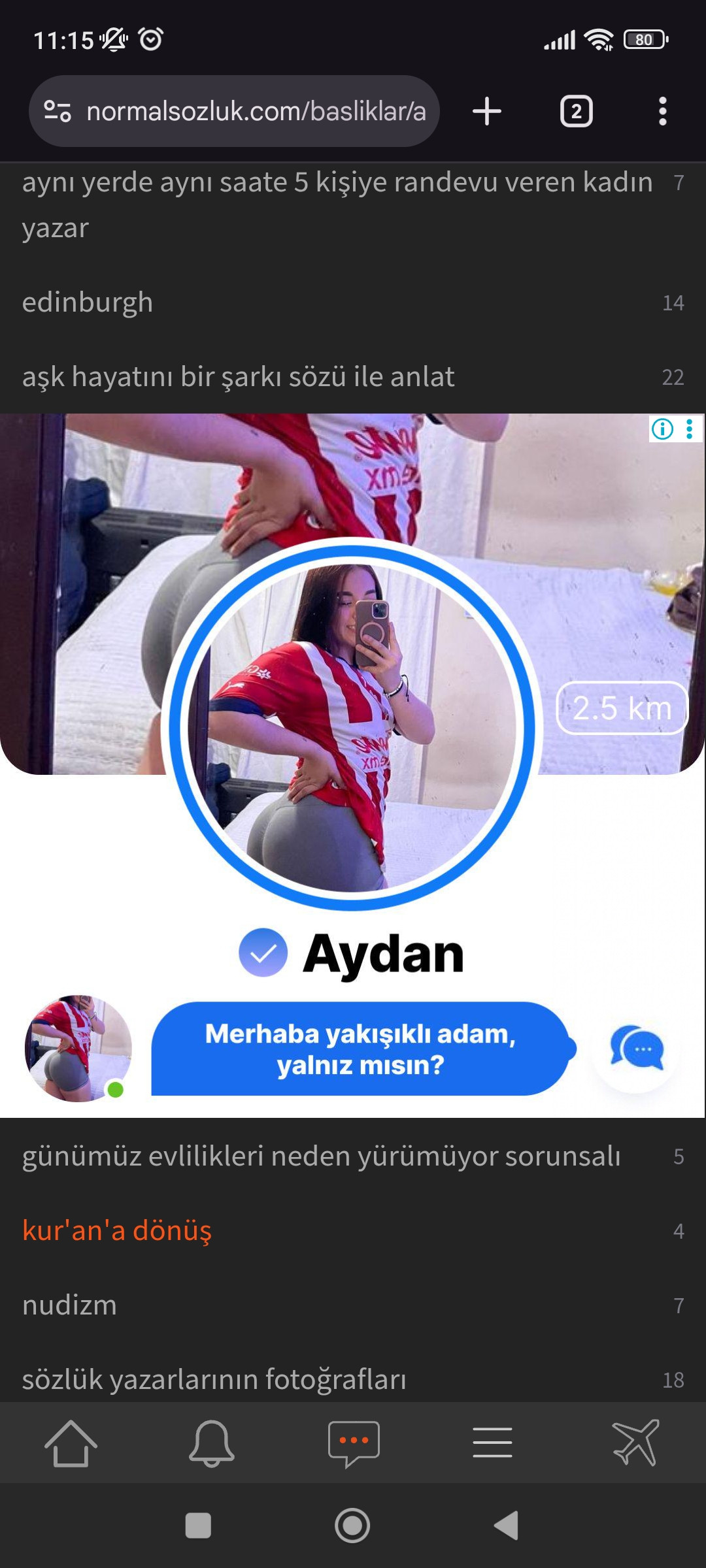Go to the site's home tab
706x1568 pixels.
71,1444
